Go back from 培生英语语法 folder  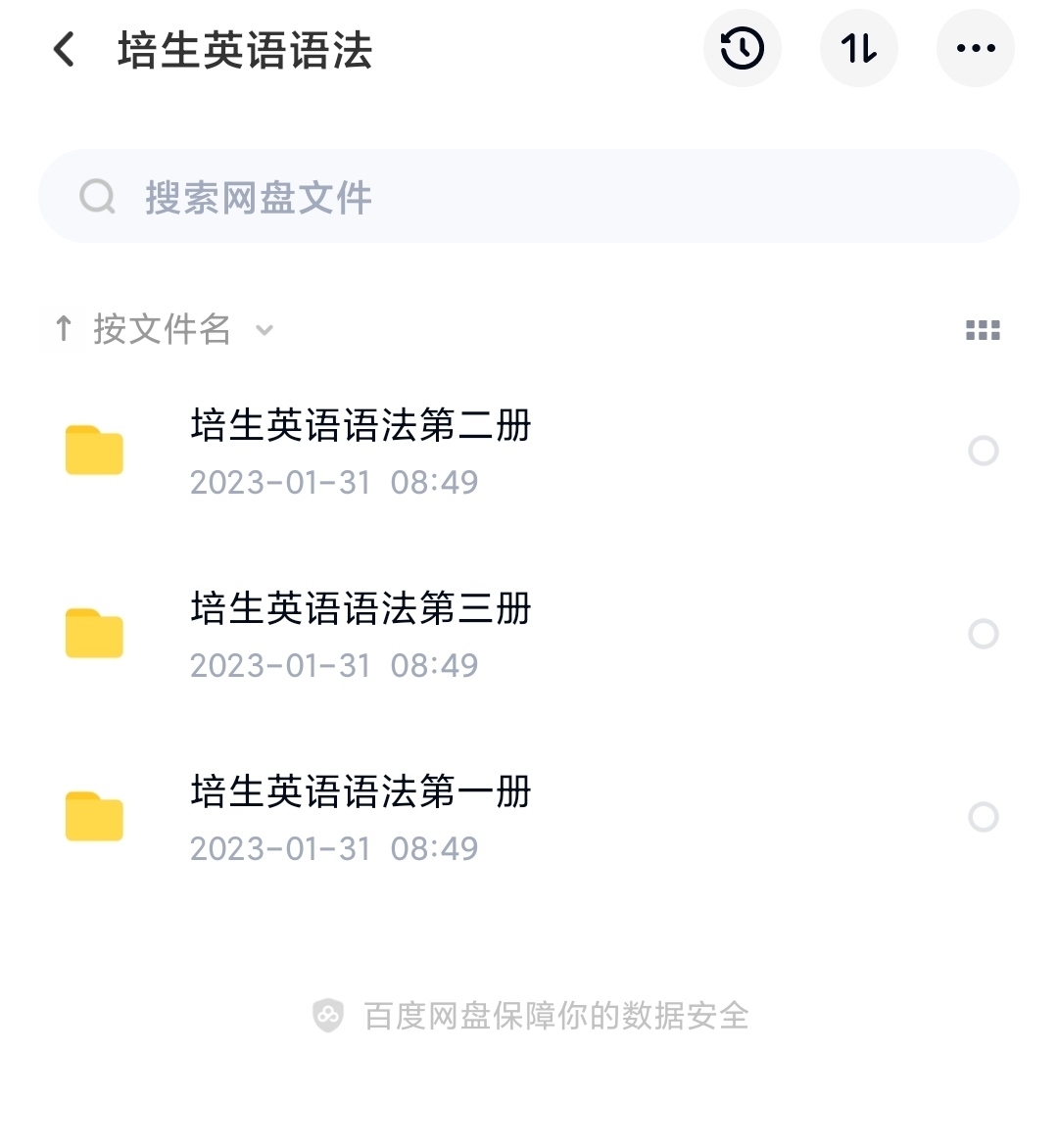(x=65, y=49)
